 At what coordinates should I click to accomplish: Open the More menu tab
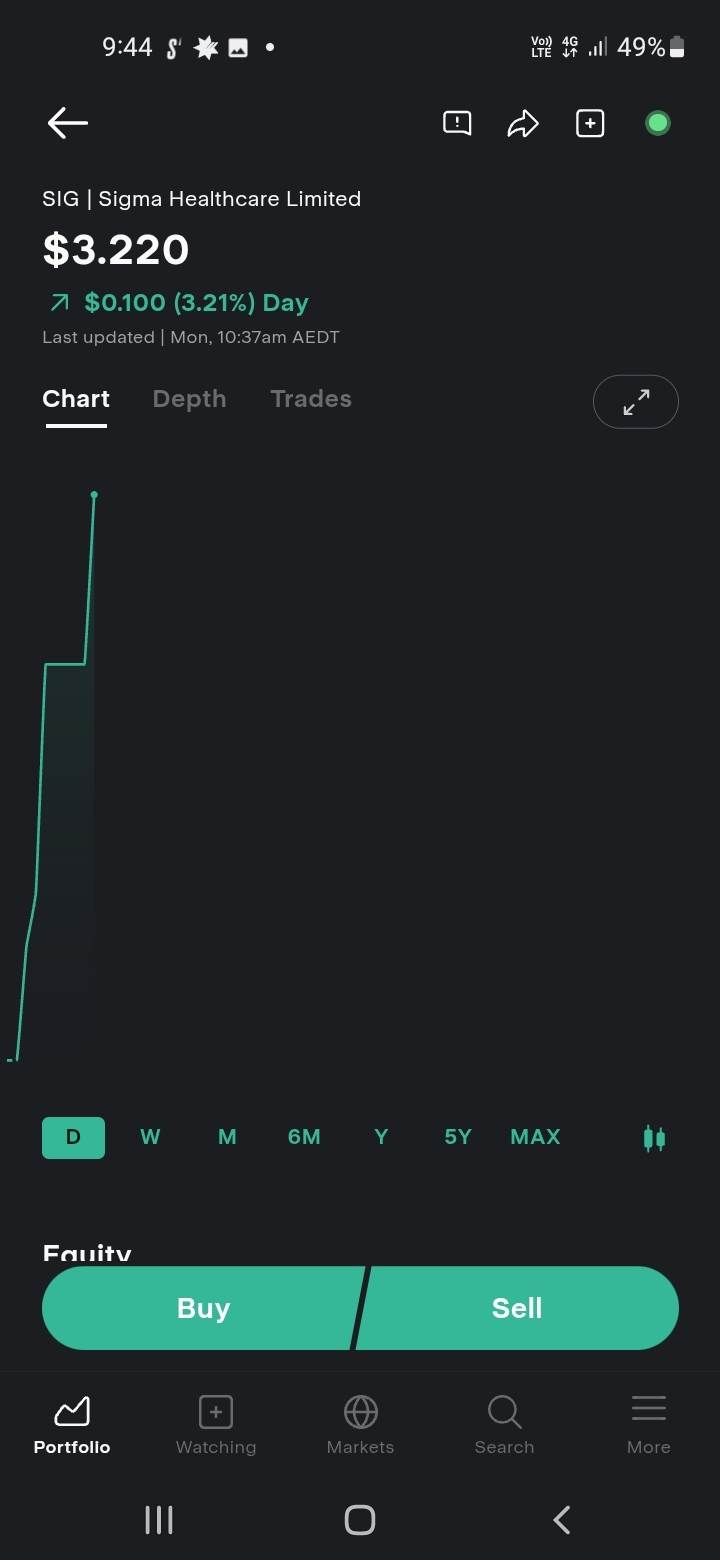tap(648, 1425)
